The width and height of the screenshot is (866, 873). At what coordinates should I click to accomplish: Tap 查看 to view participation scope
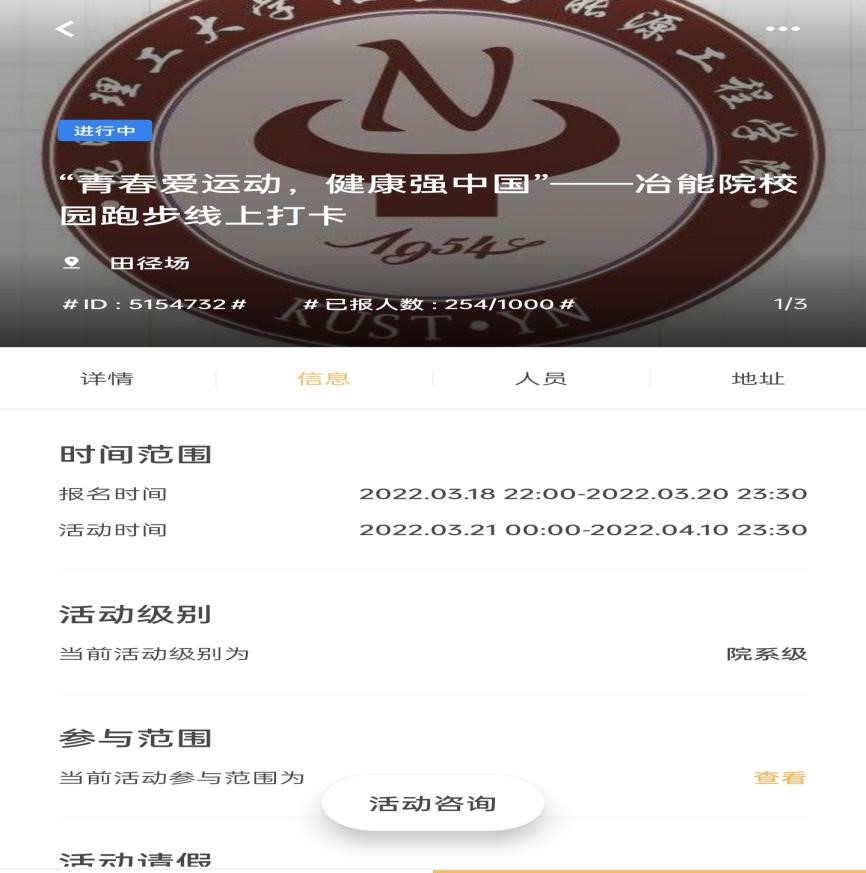(x=779, y=778)
